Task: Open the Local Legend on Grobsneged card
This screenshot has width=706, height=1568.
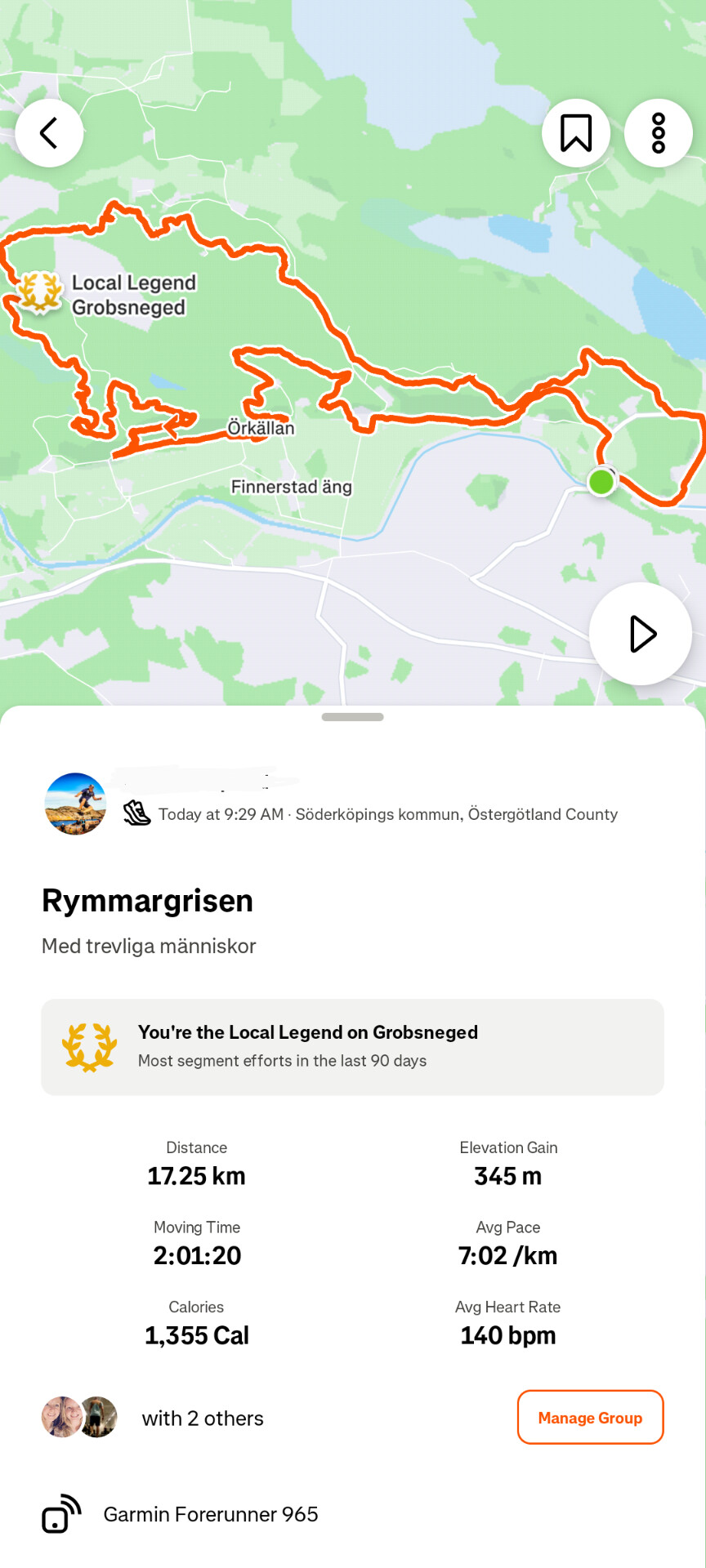Action: coord(352,1047)
